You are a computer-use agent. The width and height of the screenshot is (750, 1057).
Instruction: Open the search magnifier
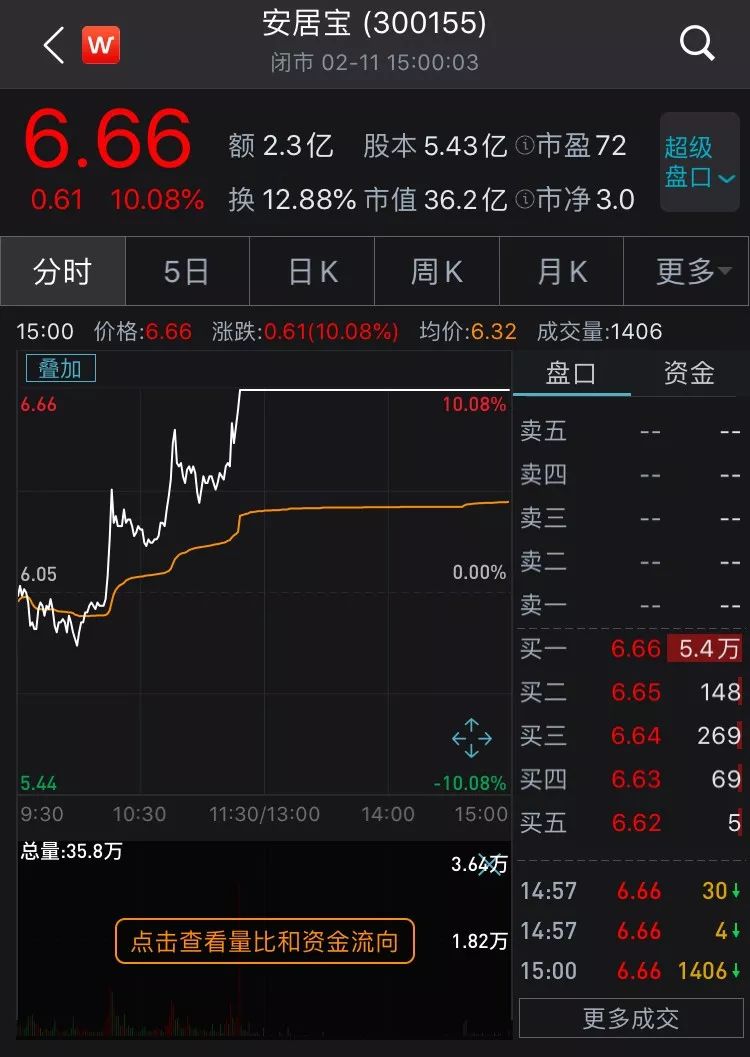[x=696, y=43]
